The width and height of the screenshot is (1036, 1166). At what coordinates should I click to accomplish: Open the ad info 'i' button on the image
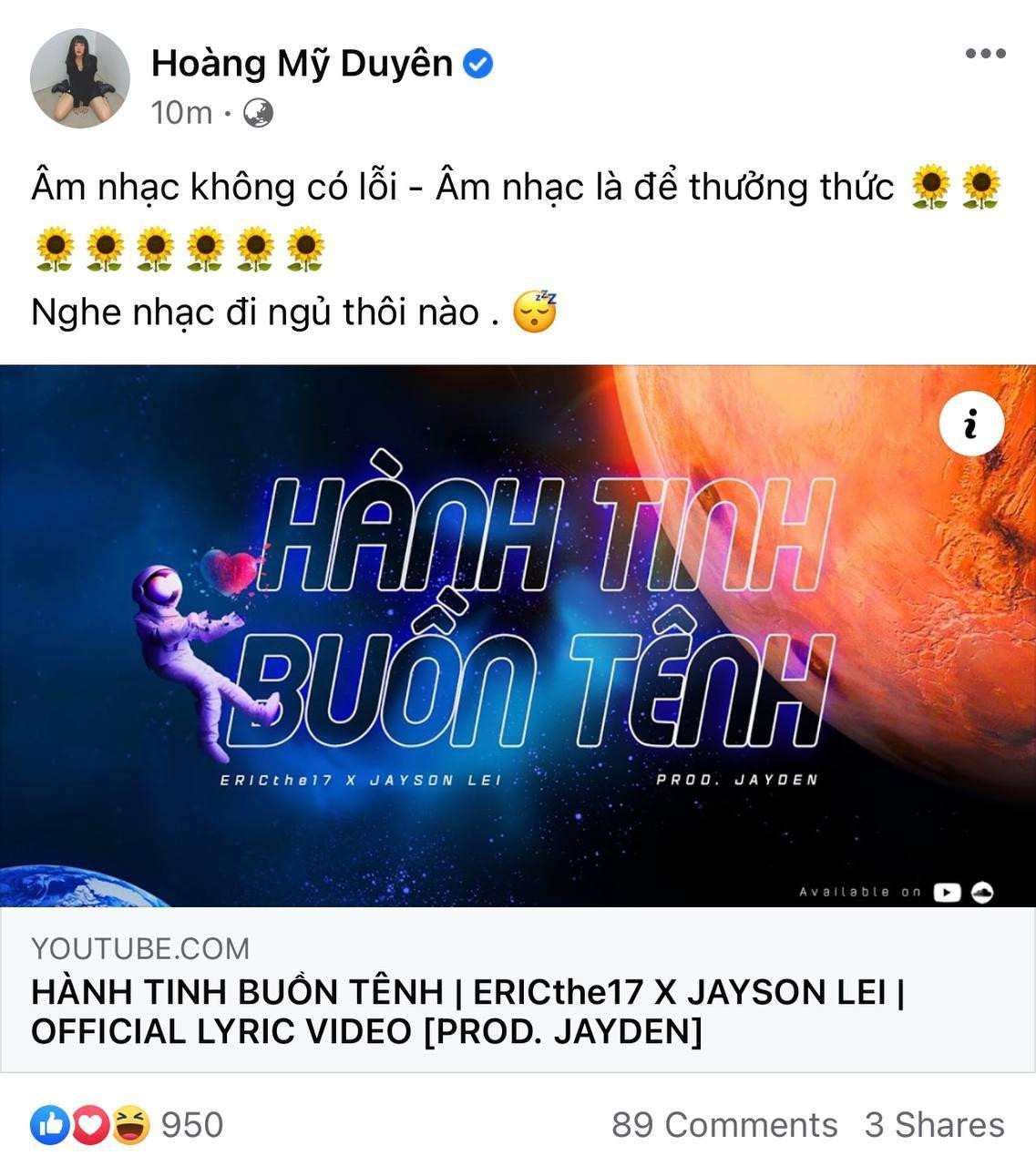971,423
